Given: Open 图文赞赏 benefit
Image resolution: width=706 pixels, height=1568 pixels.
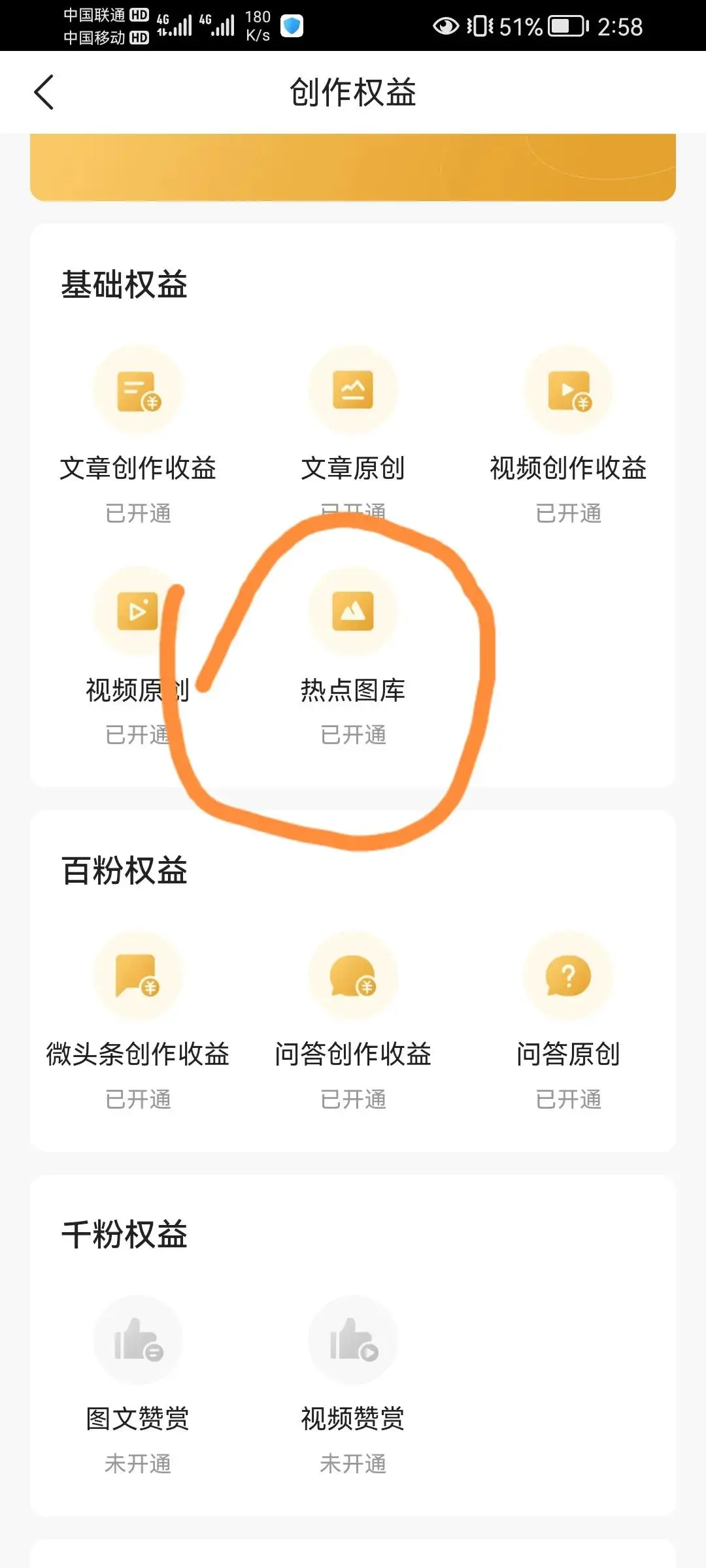Looking at the screenshot, I should pyautogui.click(x=138, y=1341).
